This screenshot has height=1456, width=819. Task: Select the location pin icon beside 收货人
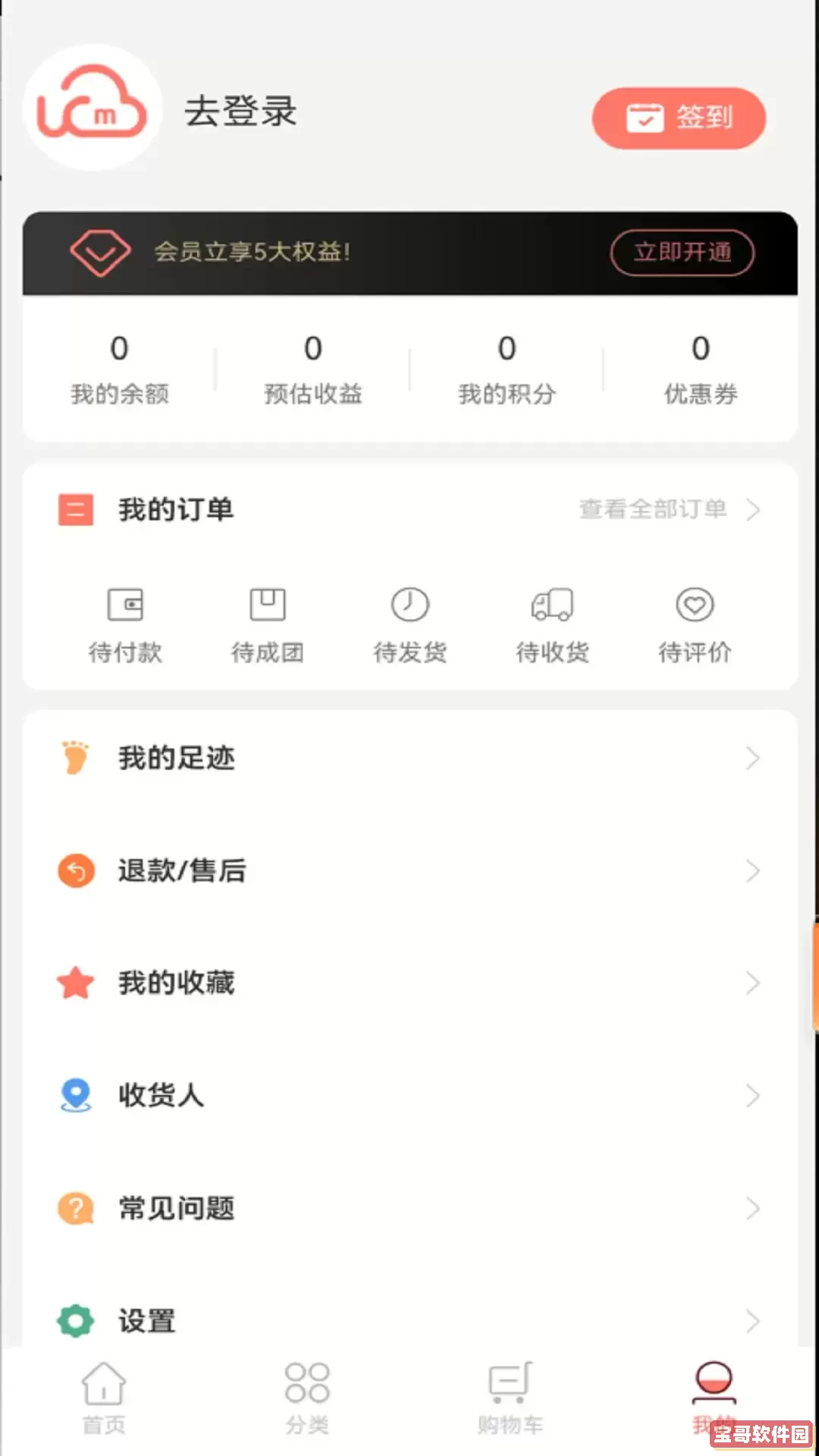click(x=74, y=1096)
